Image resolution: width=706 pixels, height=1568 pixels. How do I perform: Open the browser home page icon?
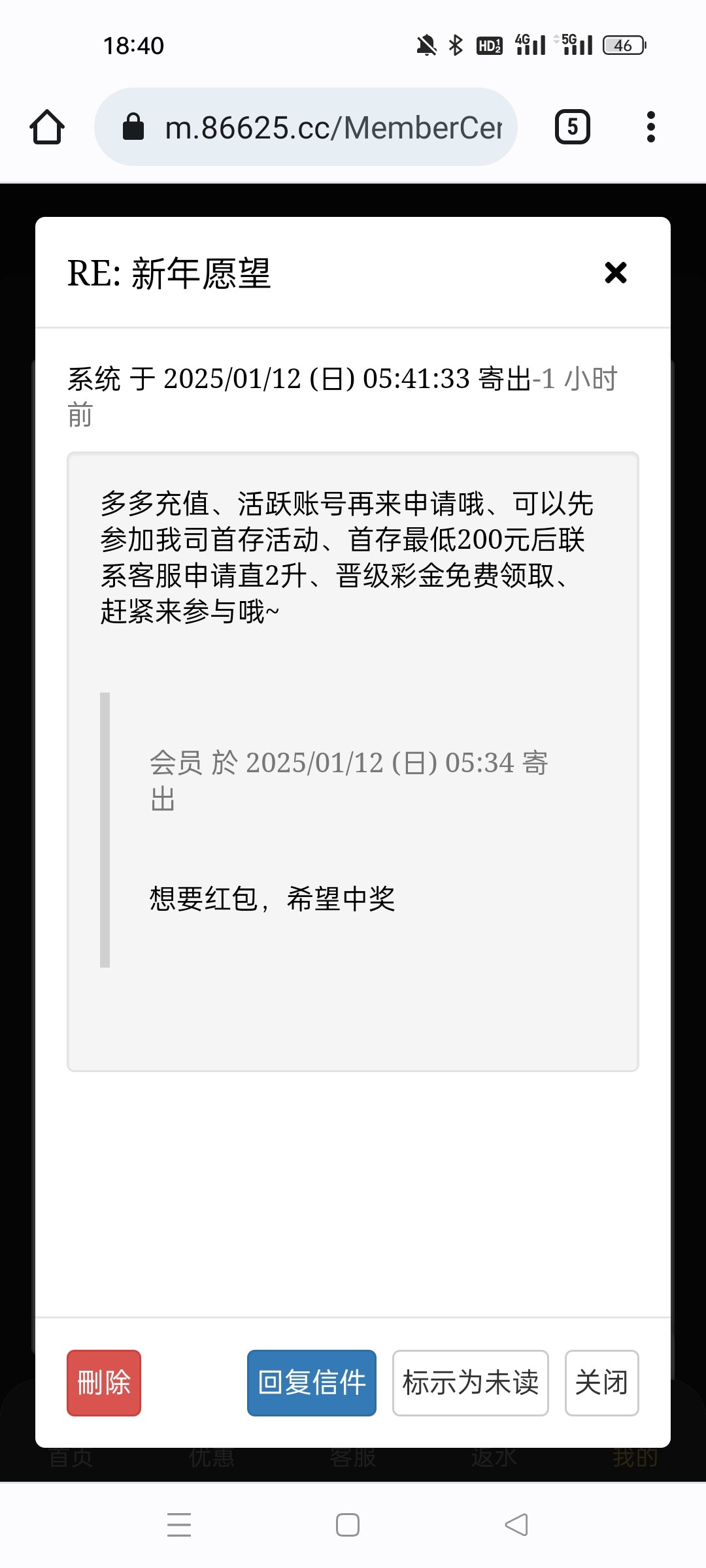47,127
